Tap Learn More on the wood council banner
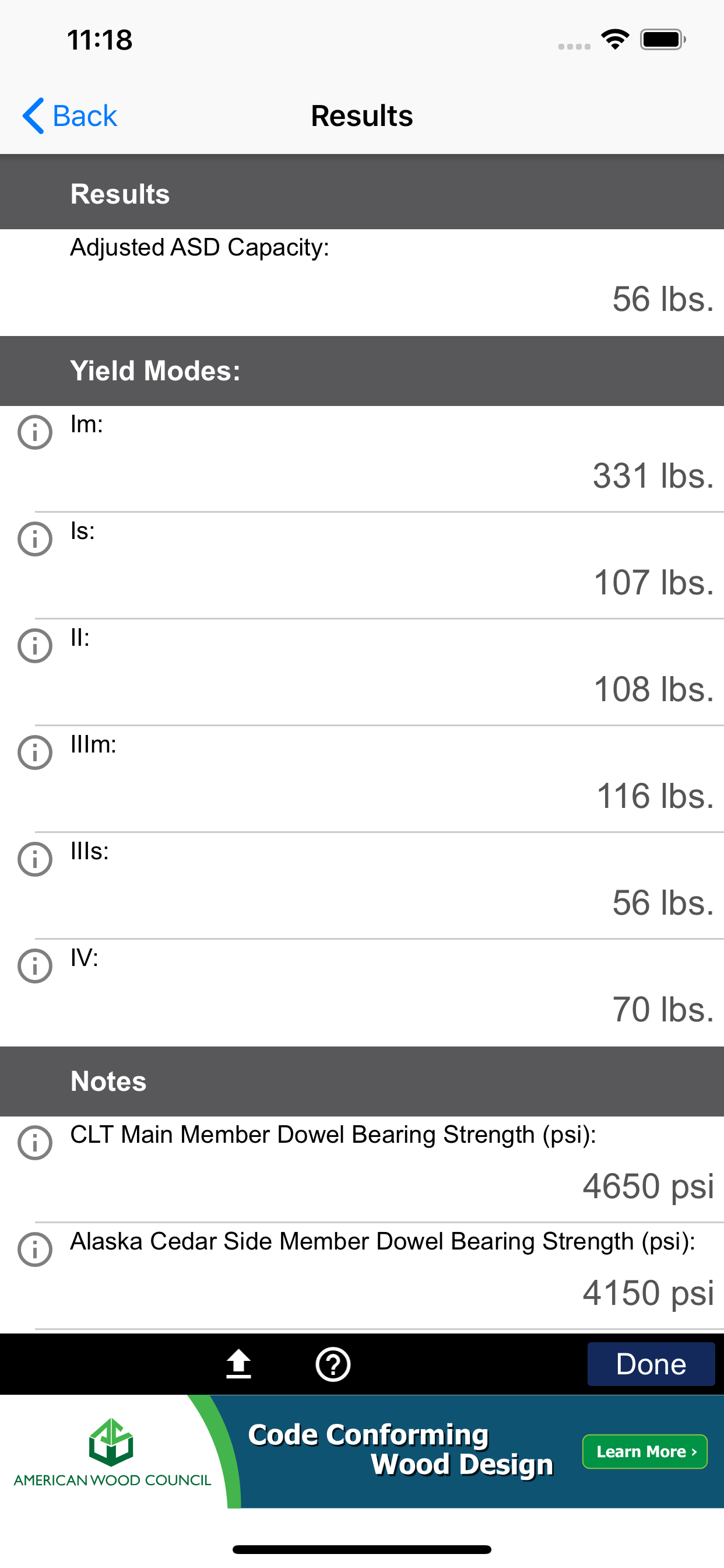Image resolution: width=724 pixels, height=1568 pixels. [644, 1451]
